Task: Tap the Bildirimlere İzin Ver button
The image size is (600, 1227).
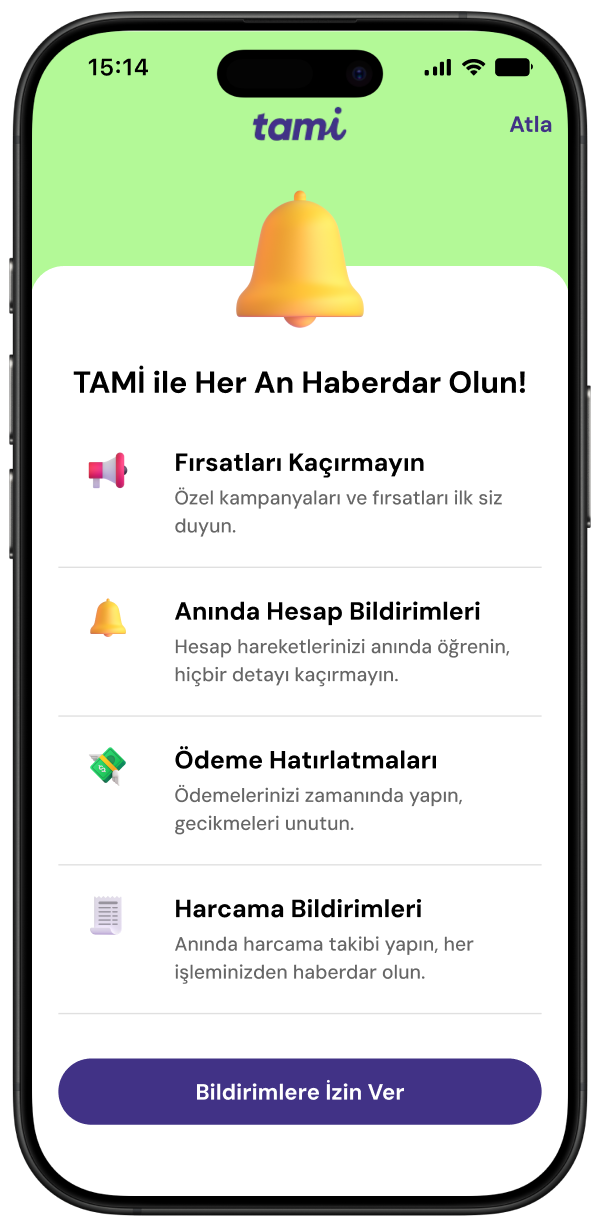Action: coord(300,1091)
